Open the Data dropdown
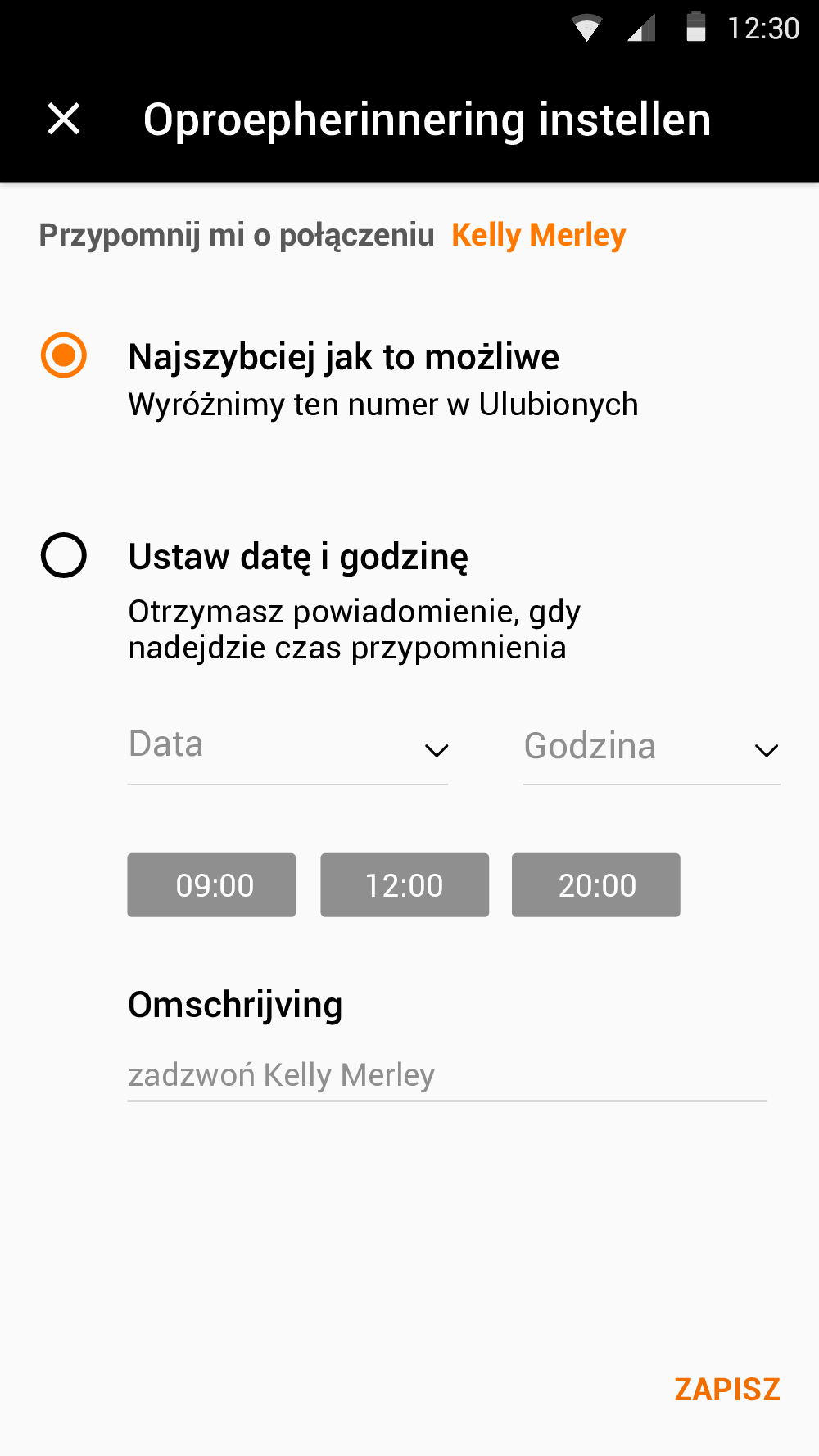Screen dimensions: 819x1456 click(287, 745)
